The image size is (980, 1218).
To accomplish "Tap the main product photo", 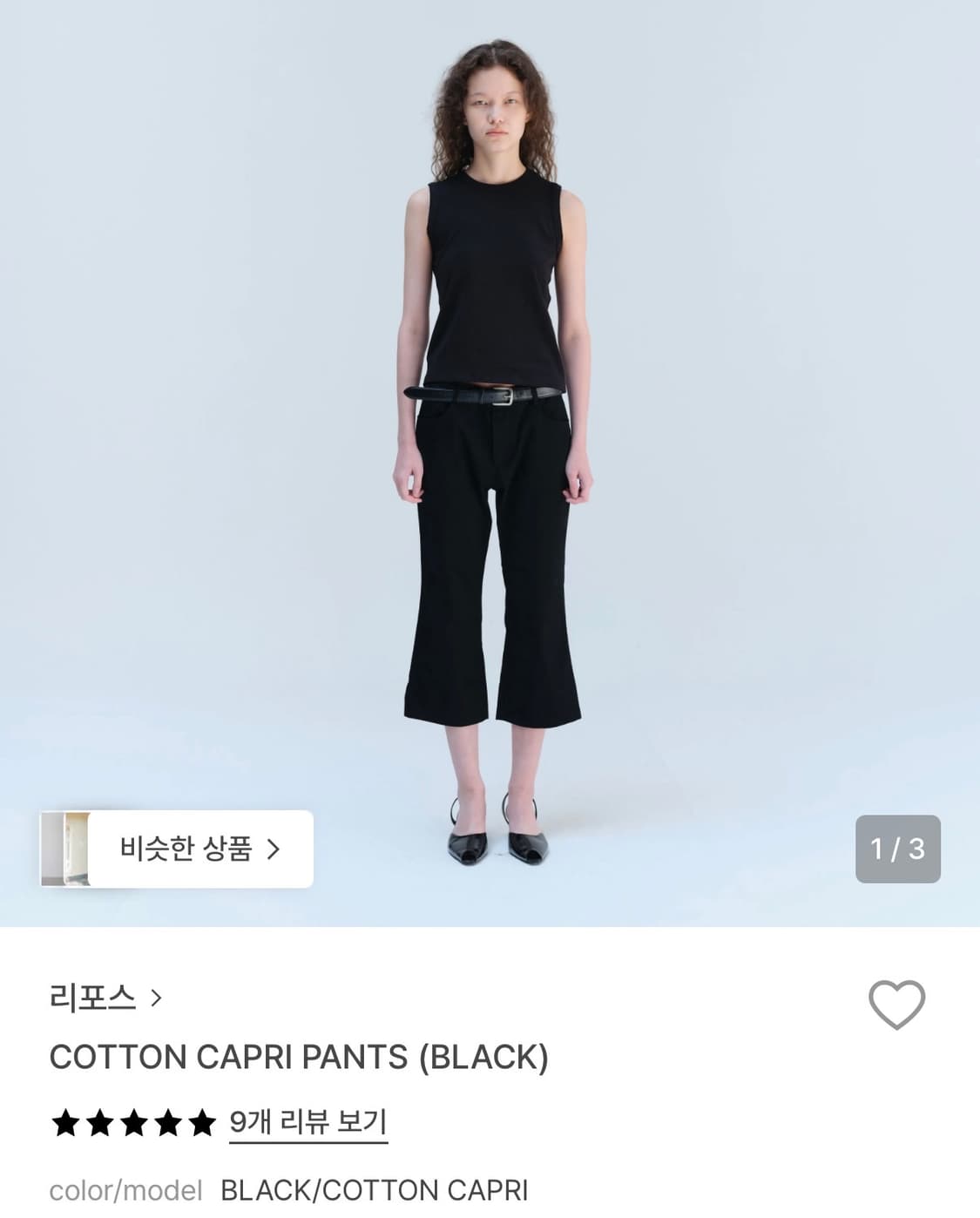I will pyautogui.click(x=490, y=436).
